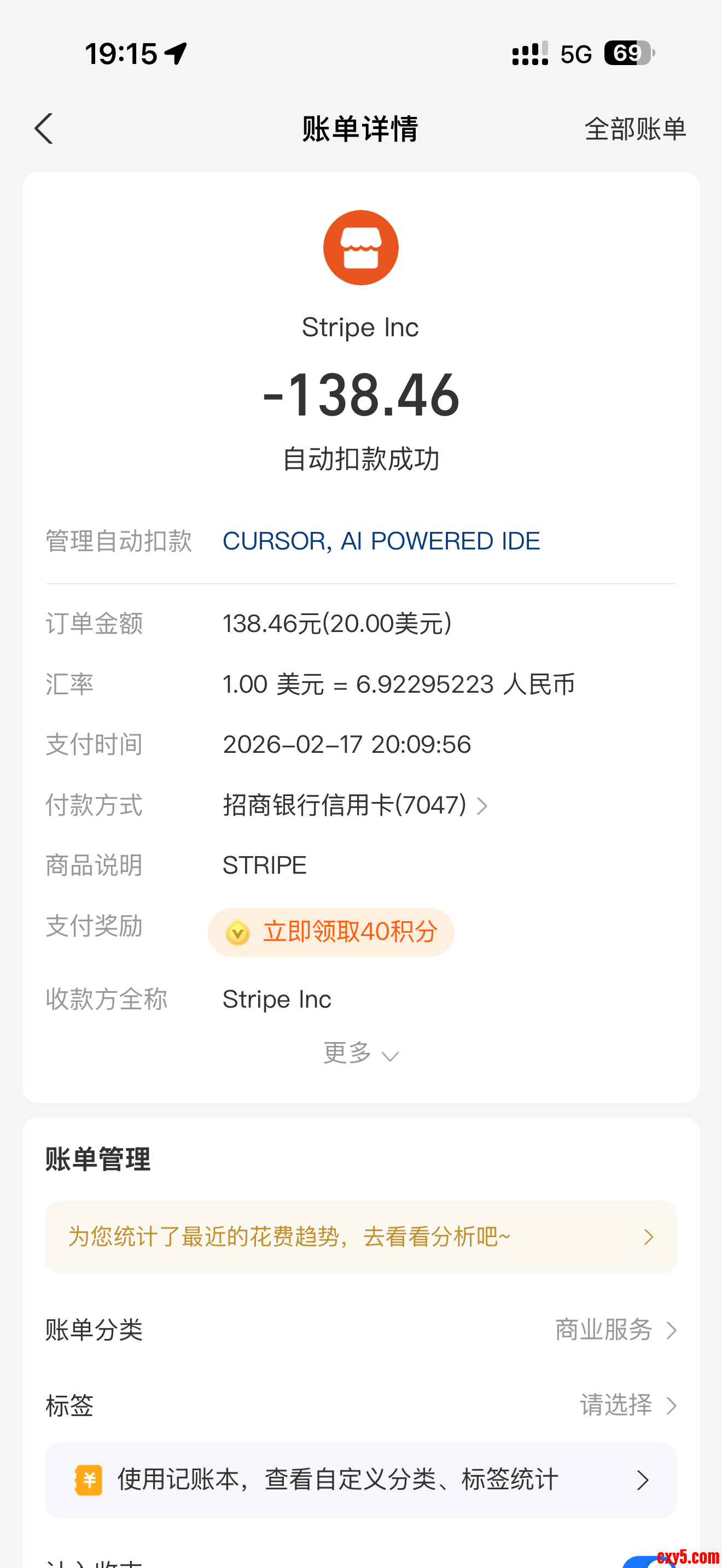The image size is (722, 1568).
Task: Open 全部账单 list
Action: pyautogui.click(x=635, y=129)
